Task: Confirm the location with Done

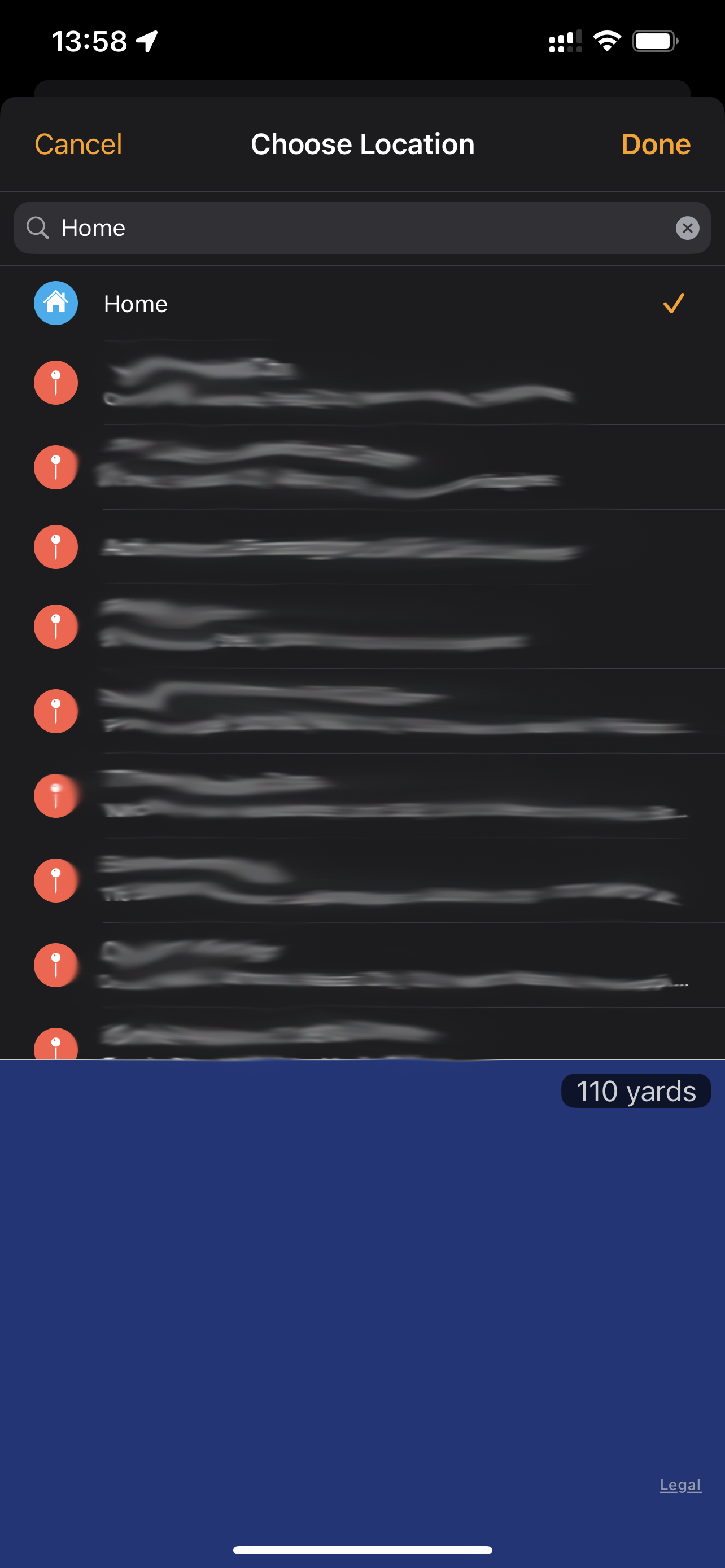Action: tap(655, 144)
